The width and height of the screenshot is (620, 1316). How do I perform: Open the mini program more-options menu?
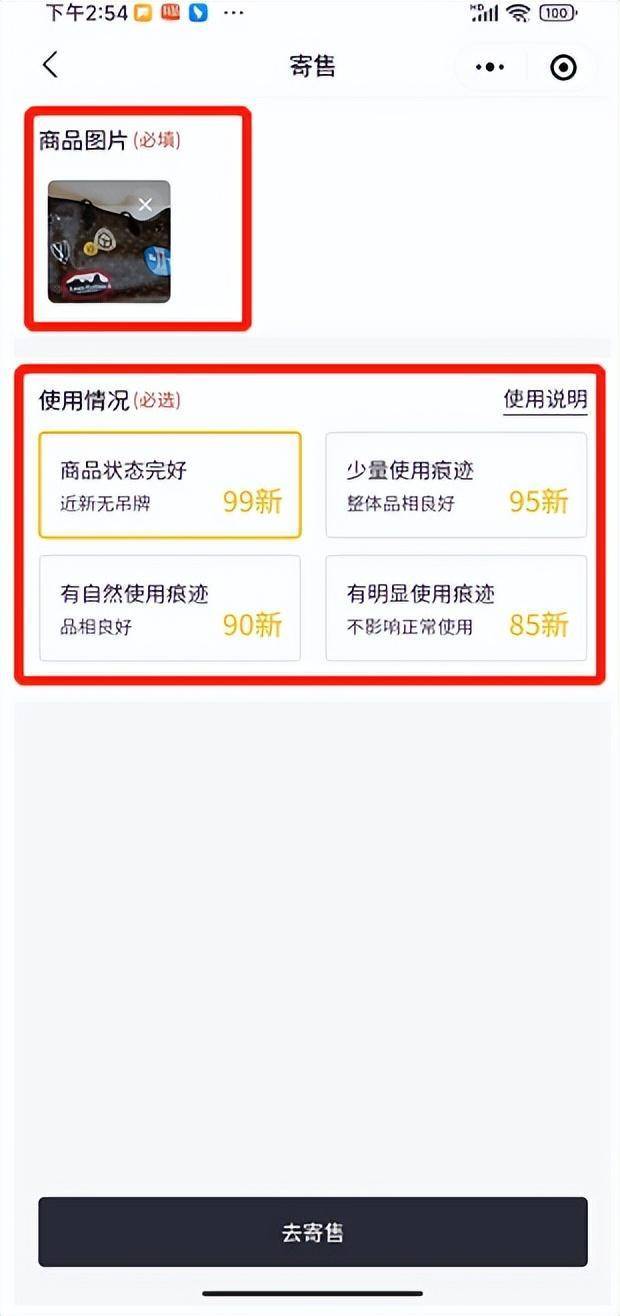[x=490, y=67]
